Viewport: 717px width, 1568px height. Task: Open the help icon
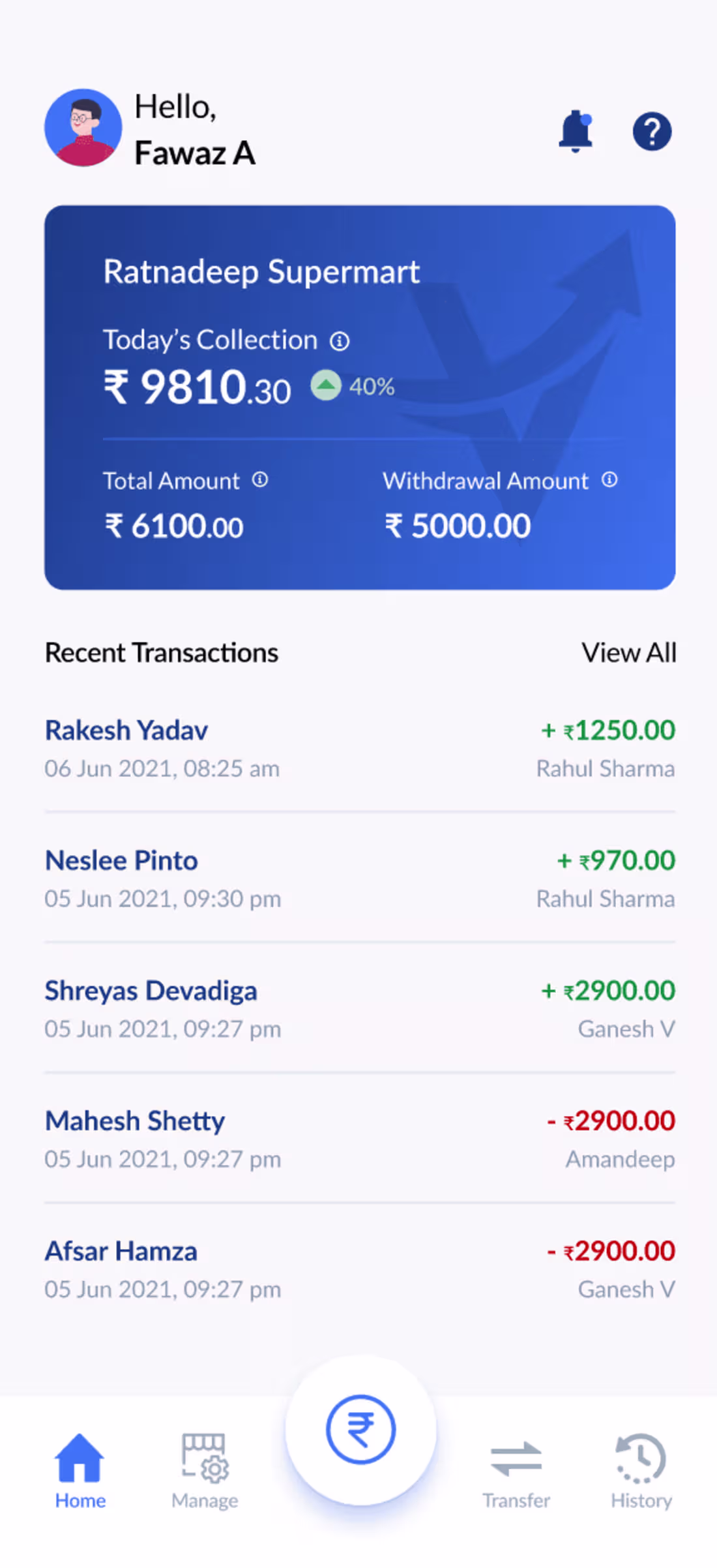tap(652, 131)
